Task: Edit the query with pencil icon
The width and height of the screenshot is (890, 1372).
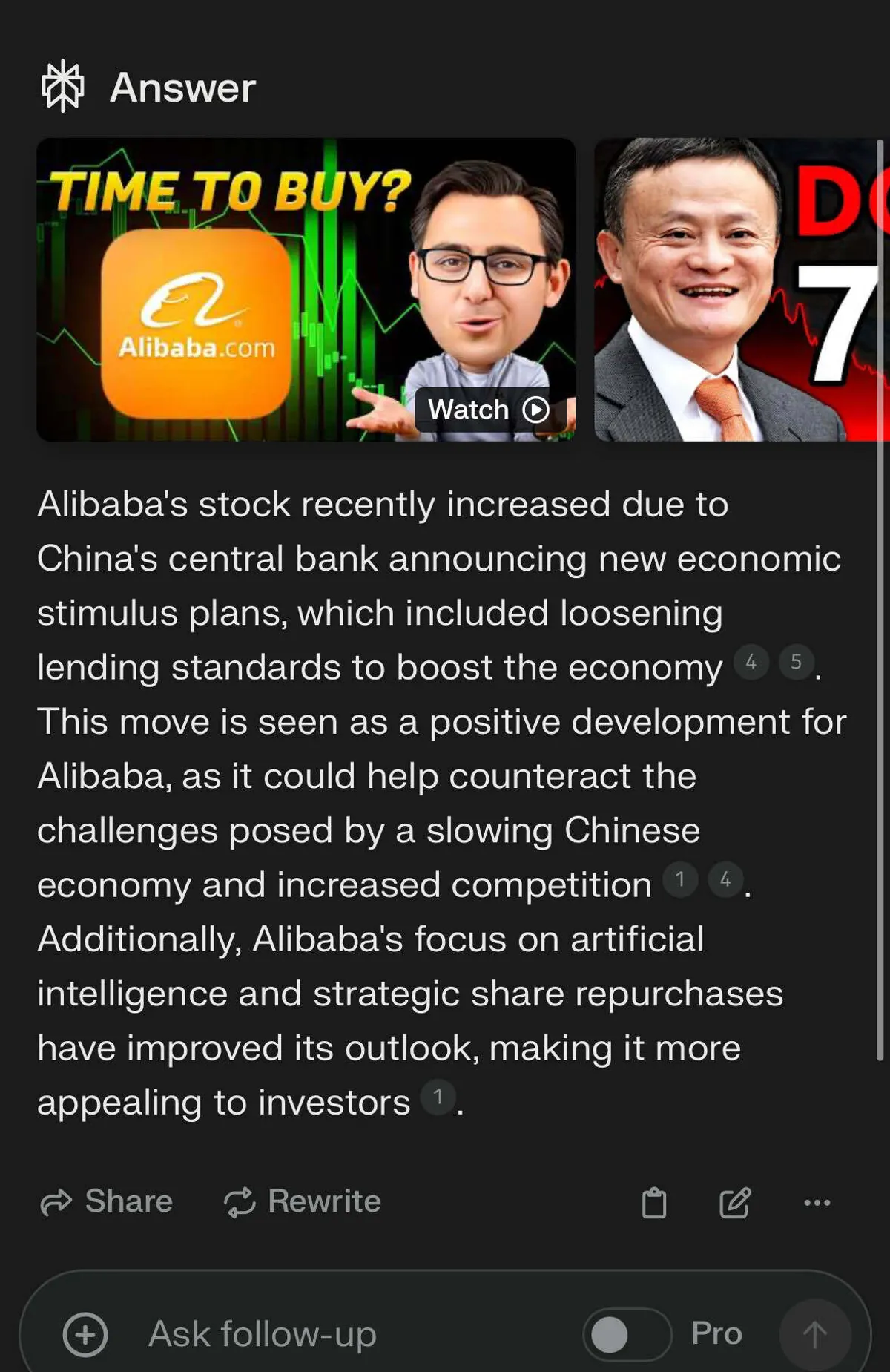Action: (735, 1203)
